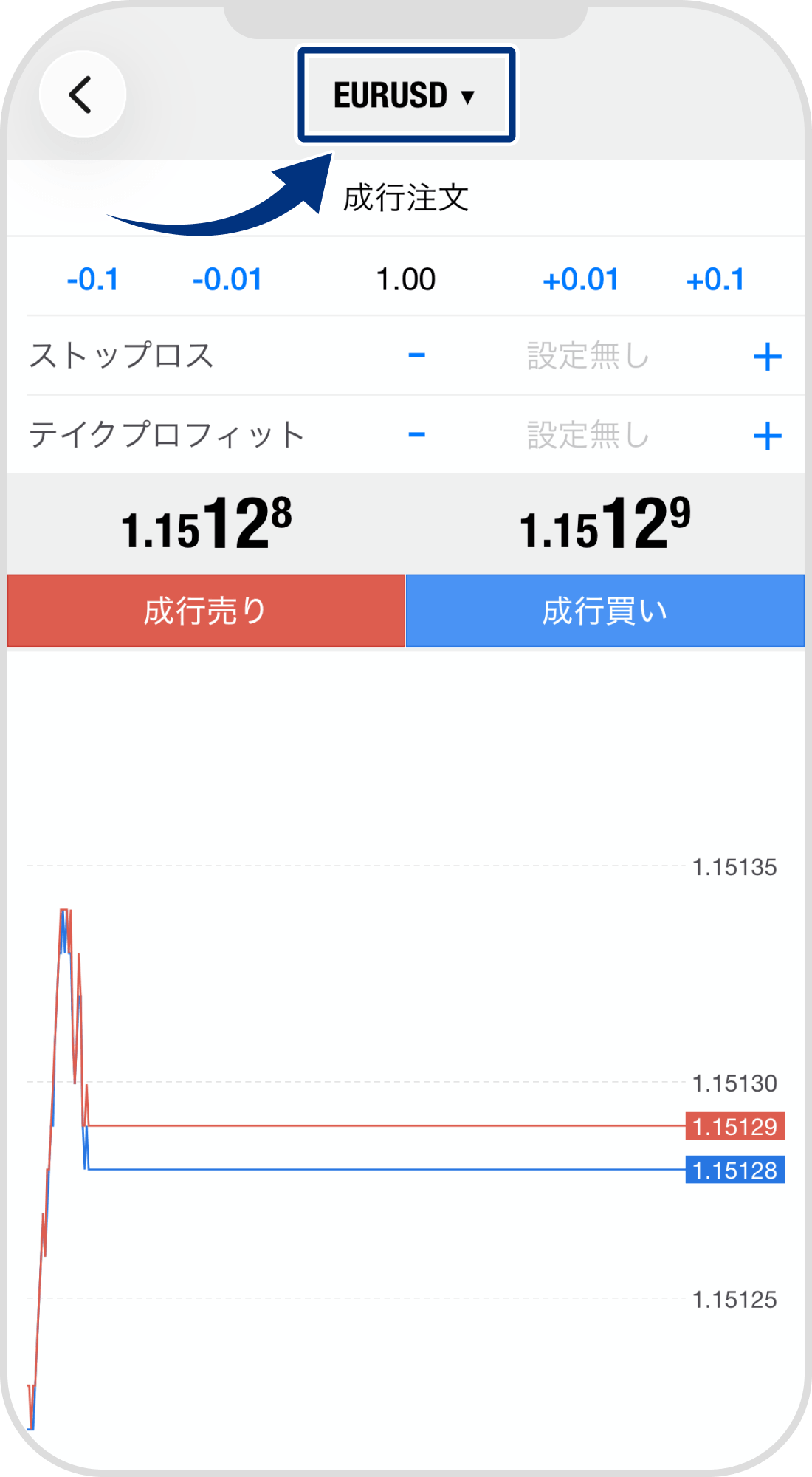Increase lot size by 0.1
The height and width of the screenshot is (1477, 812).
coord(718,279)
